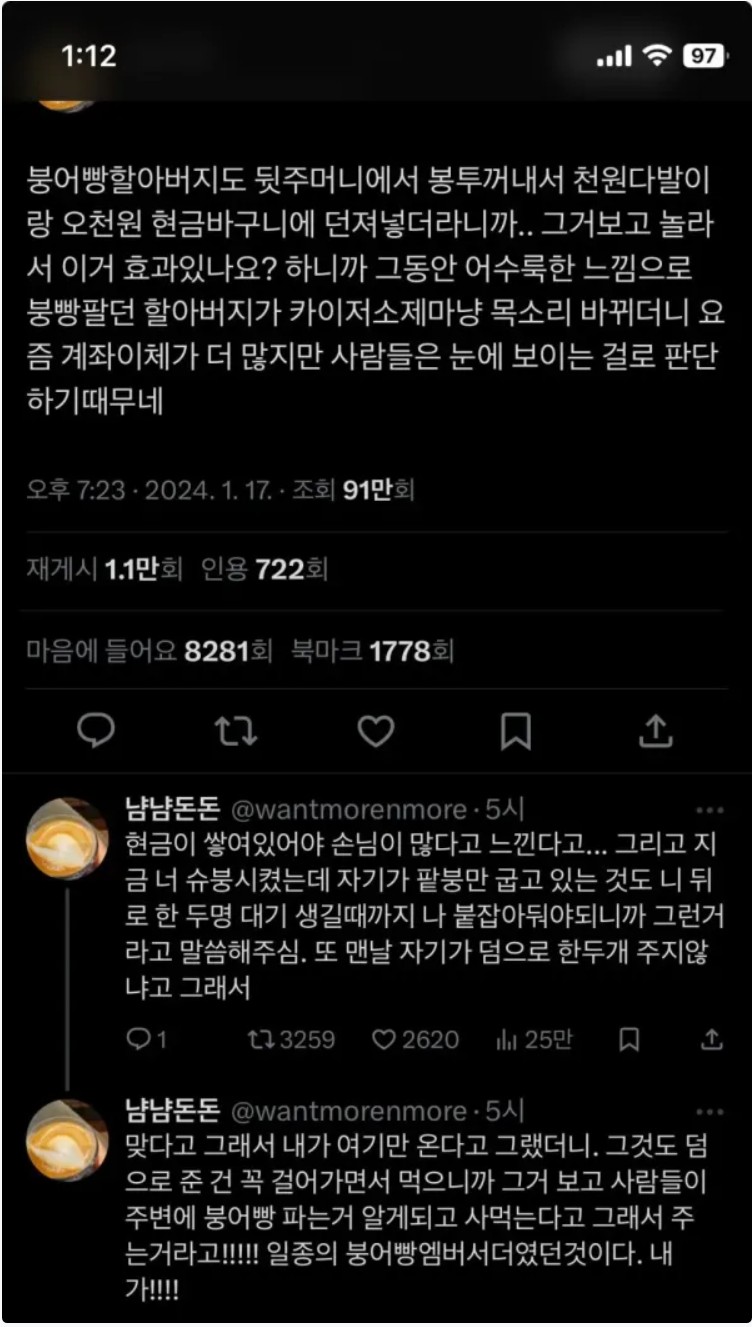This screenshot has width=752, height=1327.
Task: Reply to the first reply with 1 comment
Action: 147,1040
